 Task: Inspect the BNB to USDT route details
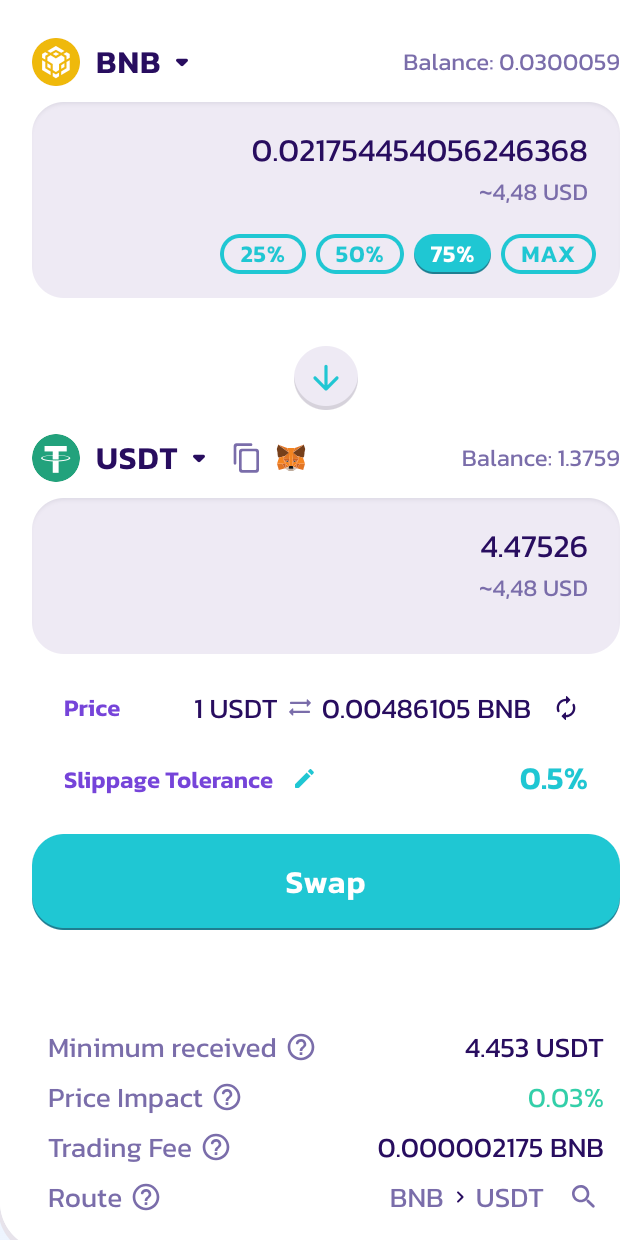point(583,1197)
